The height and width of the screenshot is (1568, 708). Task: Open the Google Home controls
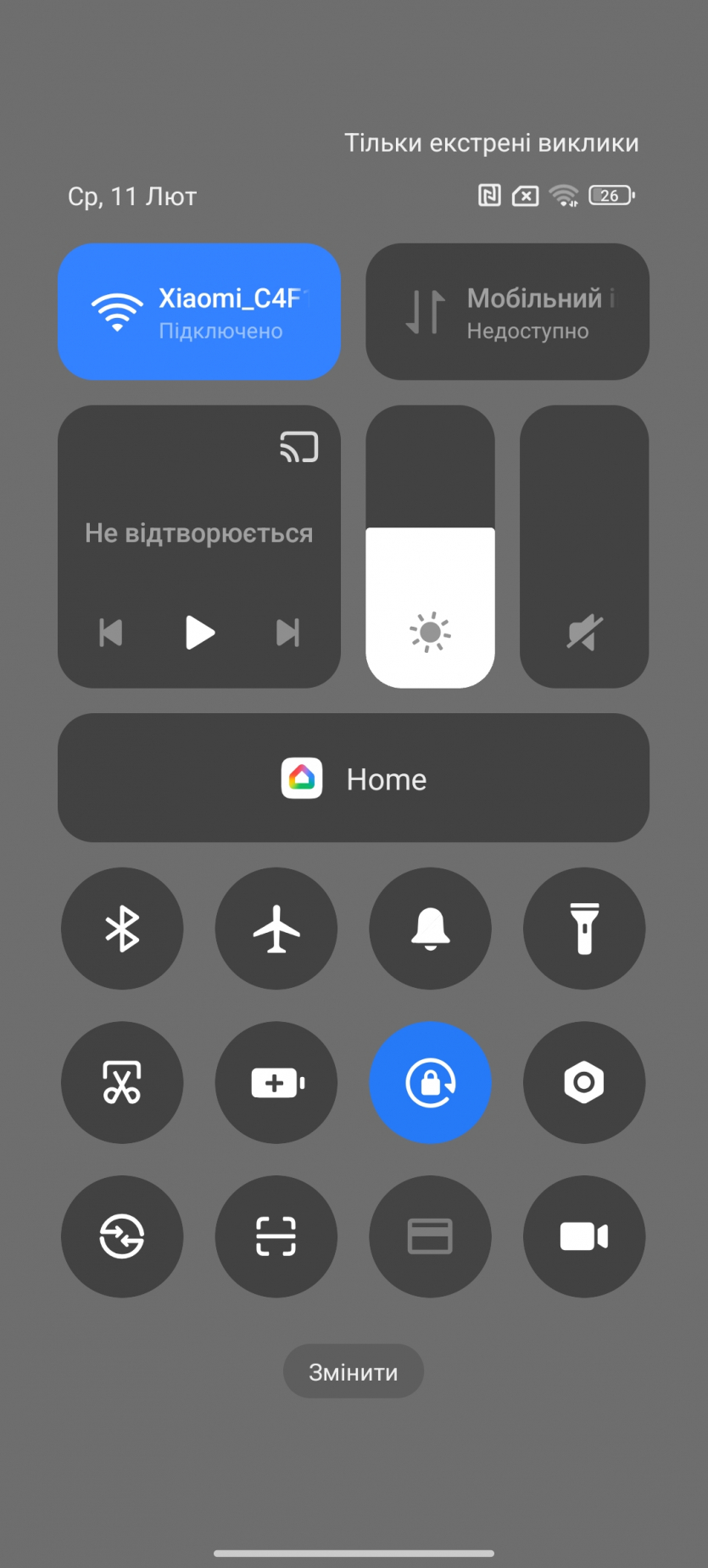(x=354, y=778)
